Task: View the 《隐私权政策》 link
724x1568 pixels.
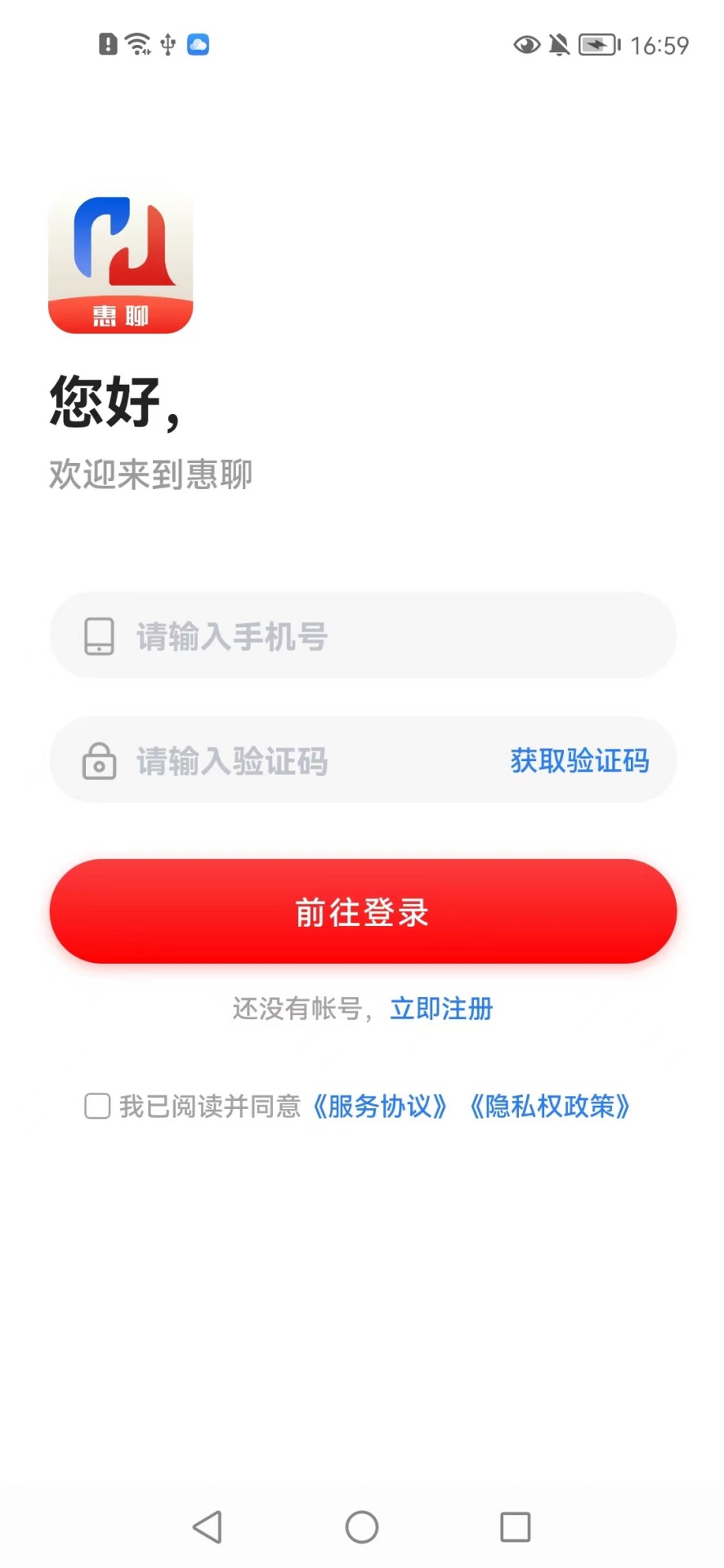Action: click(550, 1107)
